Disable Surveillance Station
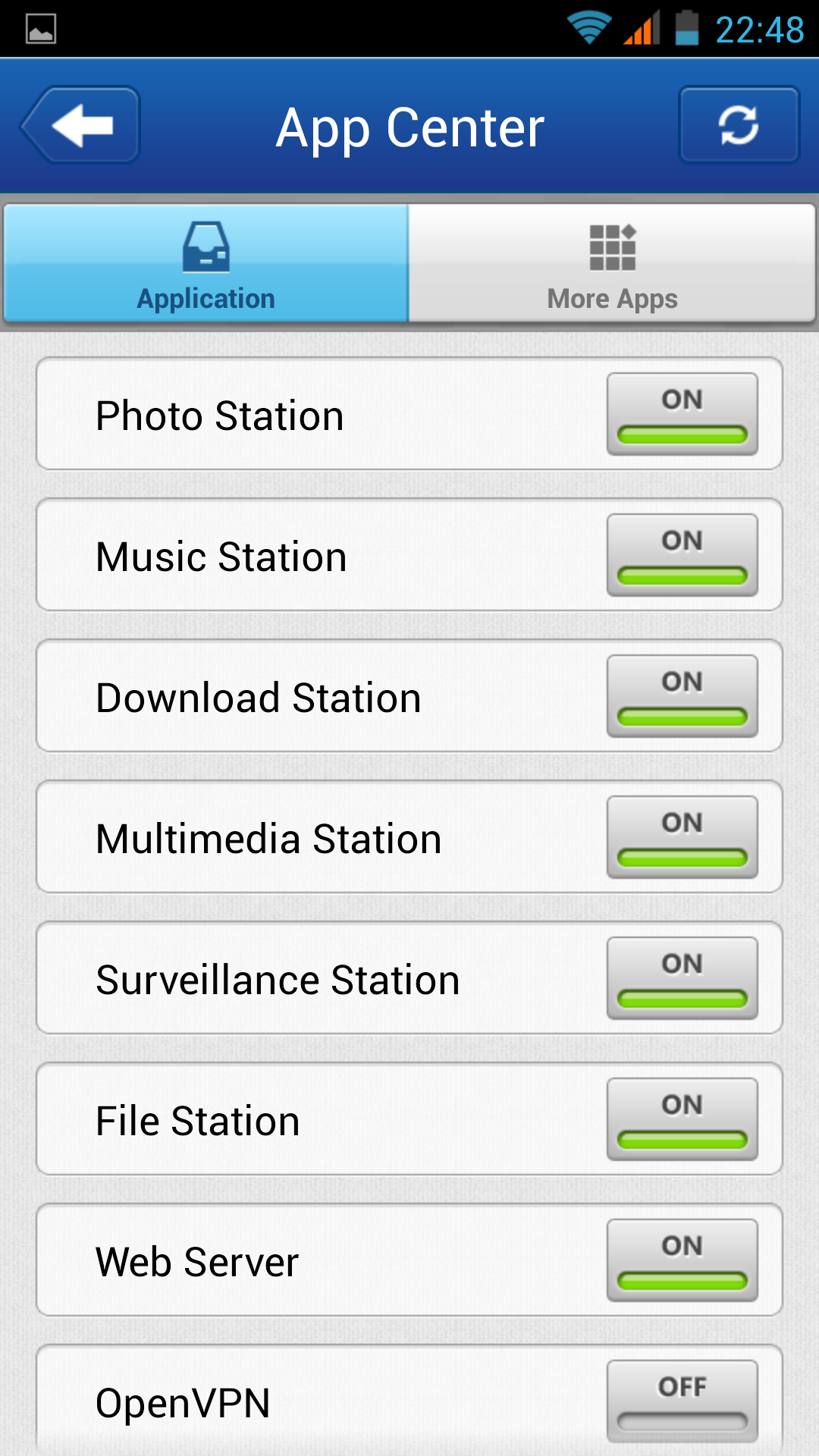 pos(682,978)
